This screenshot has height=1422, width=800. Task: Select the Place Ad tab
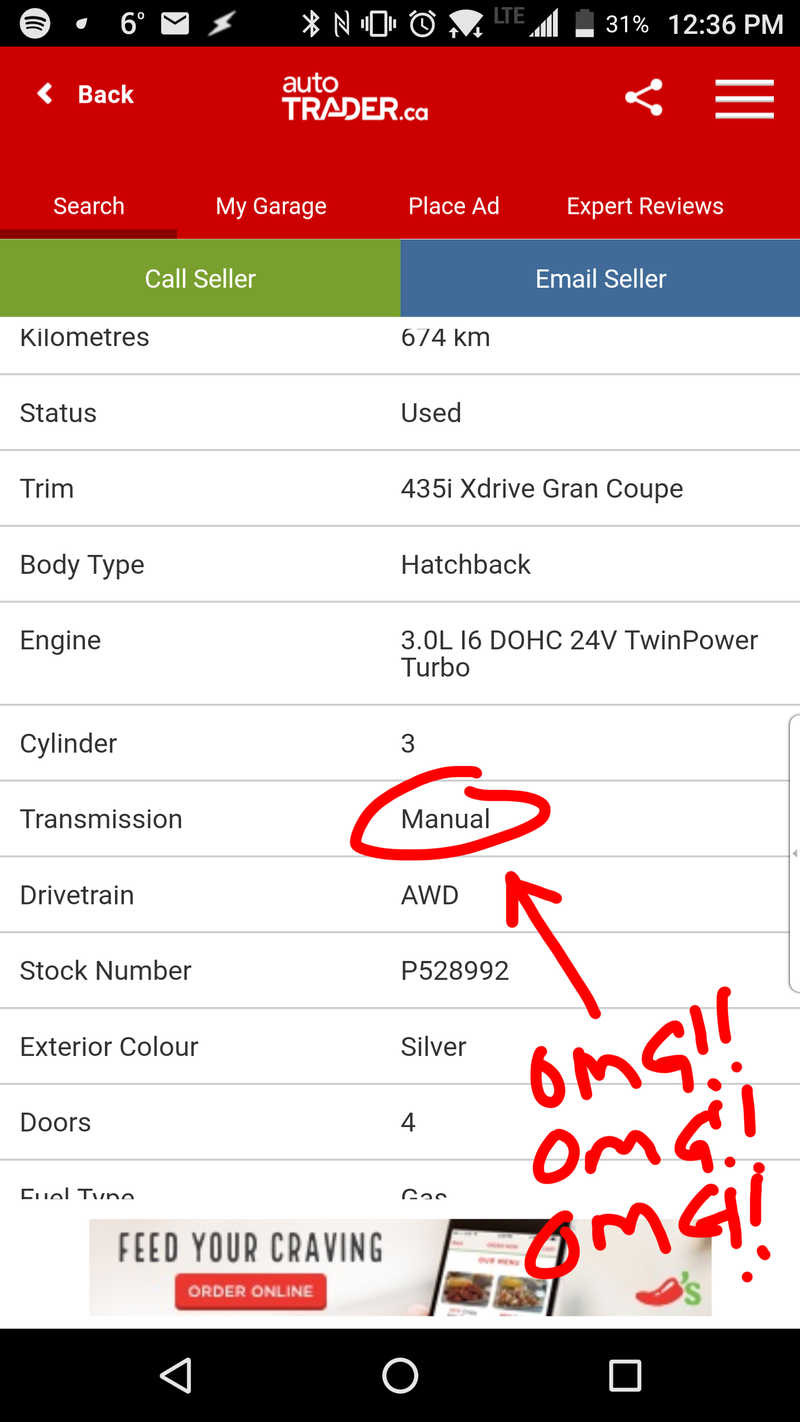coord(454,206)
